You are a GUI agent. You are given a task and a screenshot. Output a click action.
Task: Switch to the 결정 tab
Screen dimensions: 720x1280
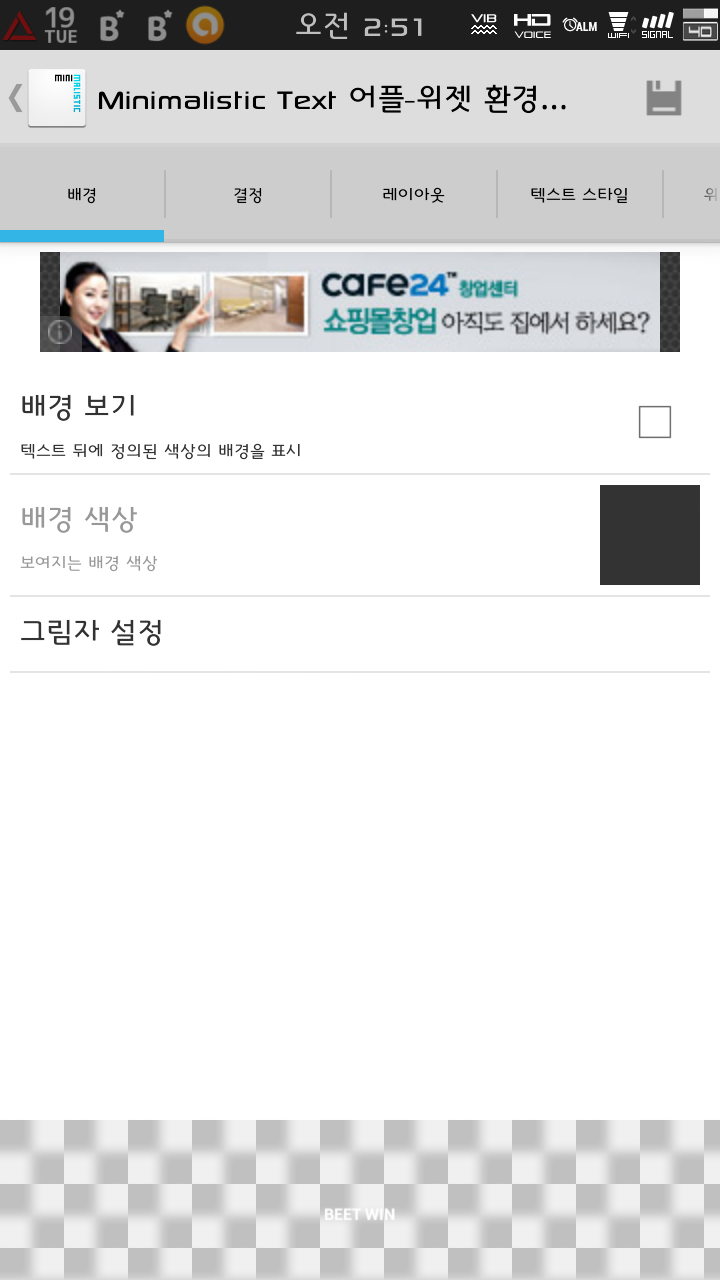(x=248, y=195)
